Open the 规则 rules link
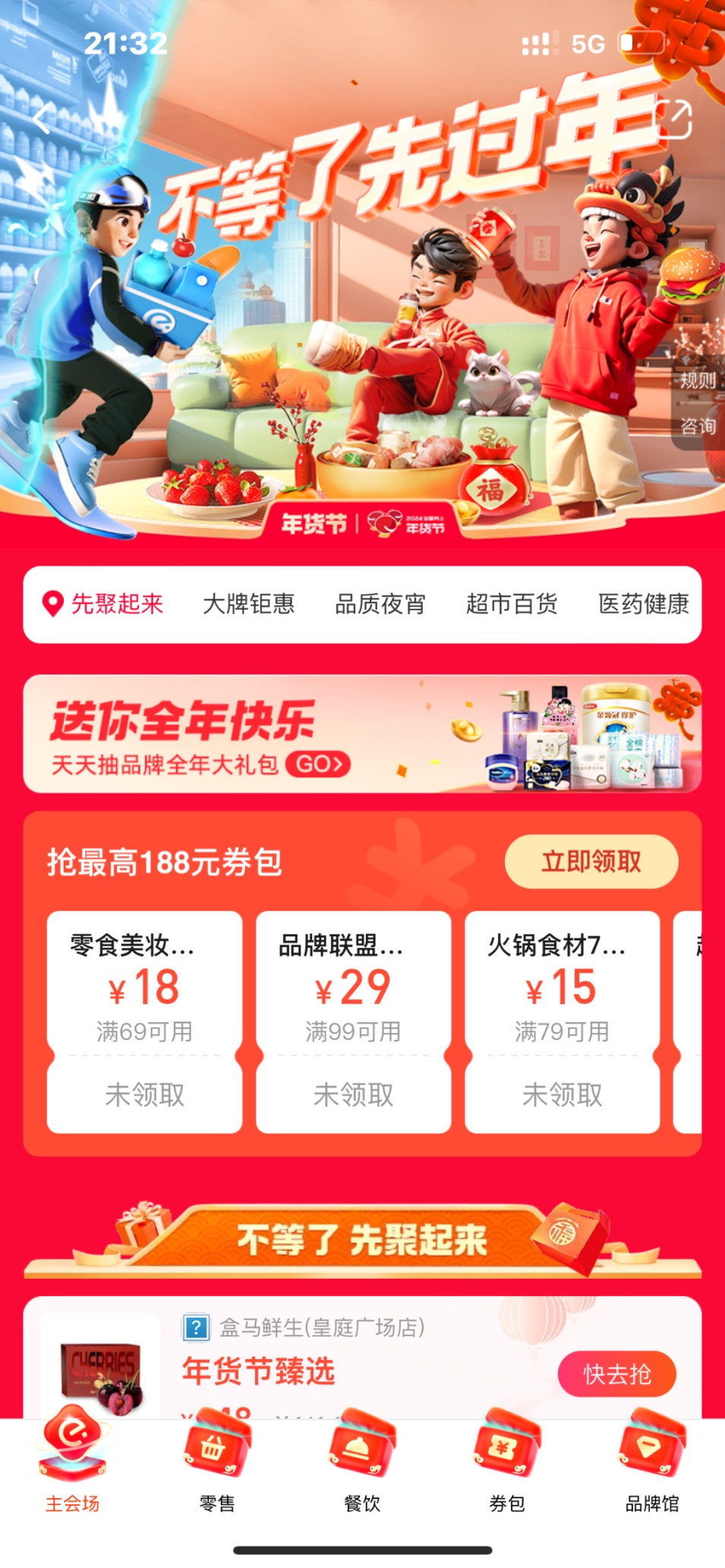This screenshot has height=1568, width=725. tap(697, 379)
